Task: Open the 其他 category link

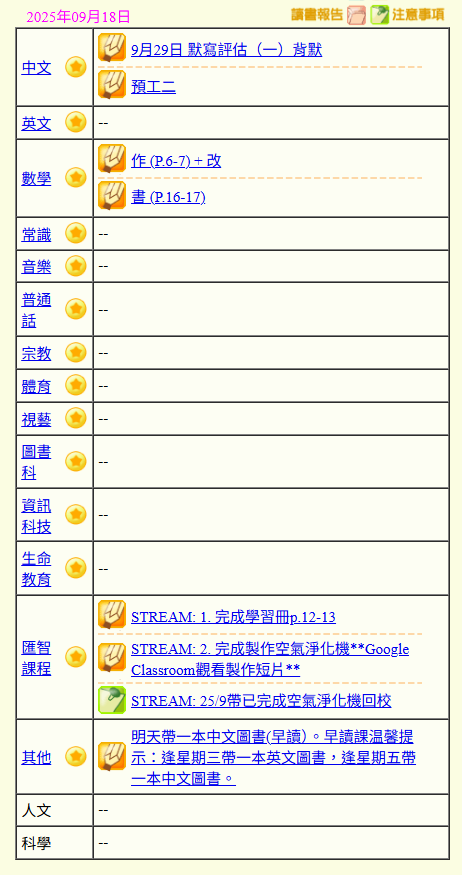Action: pyautogui.click(x=36, y=758)
